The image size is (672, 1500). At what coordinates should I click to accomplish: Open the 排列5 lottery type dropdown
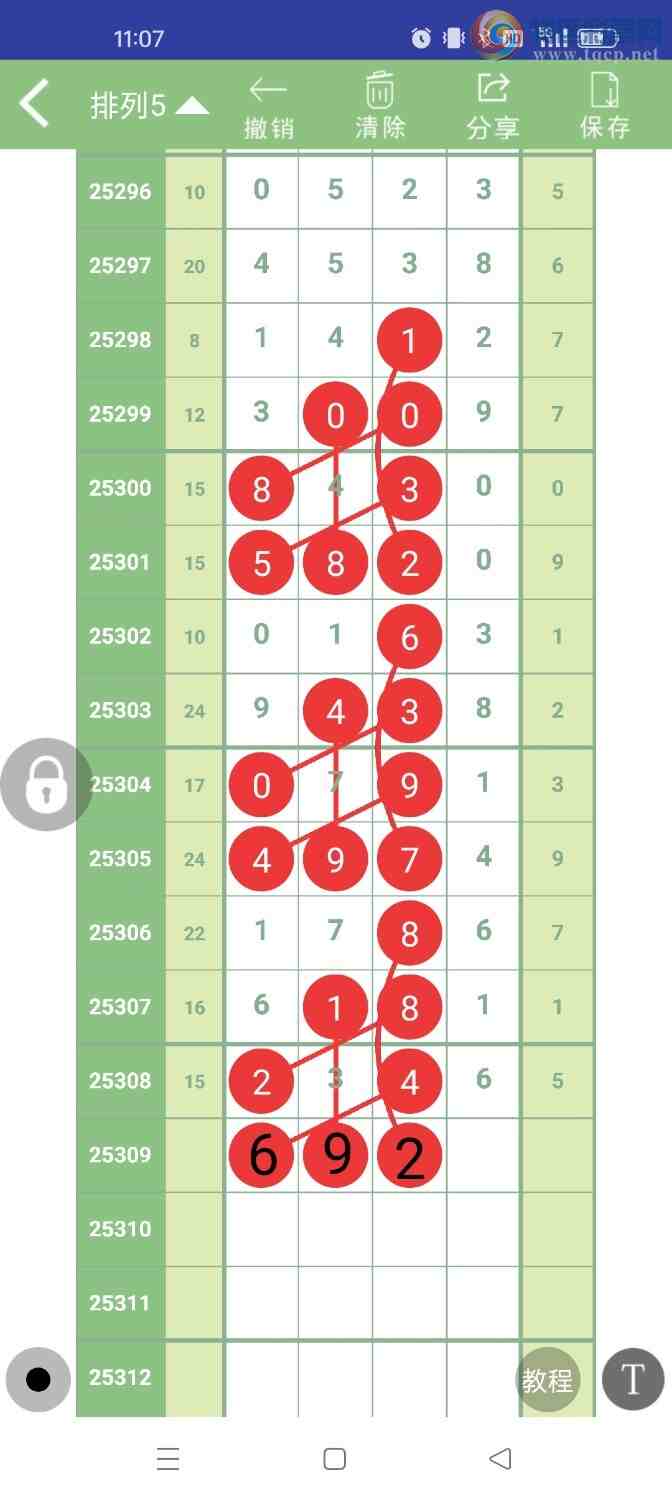click(150, 106)
